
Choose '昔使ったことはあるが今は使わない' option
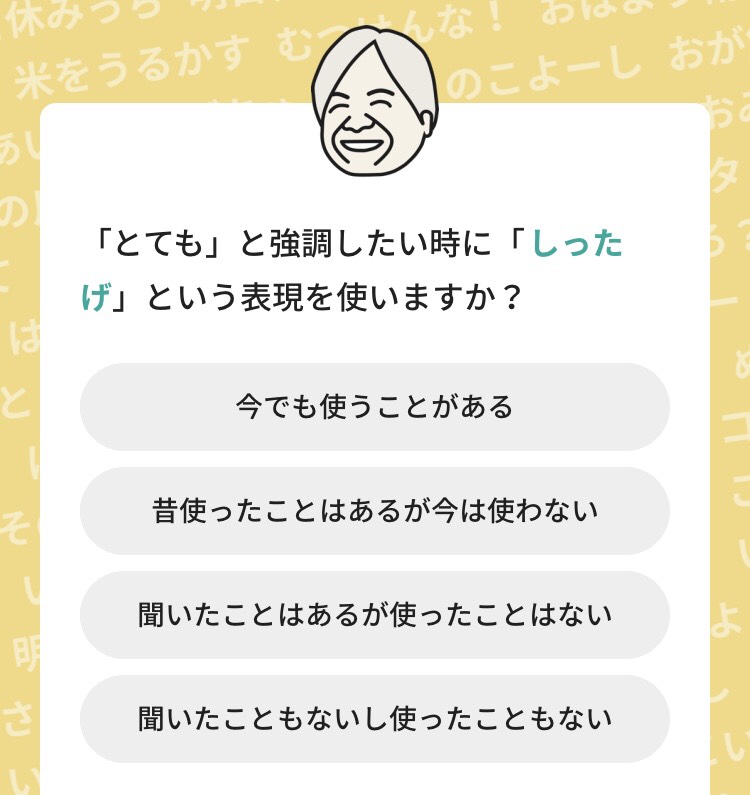375,511
